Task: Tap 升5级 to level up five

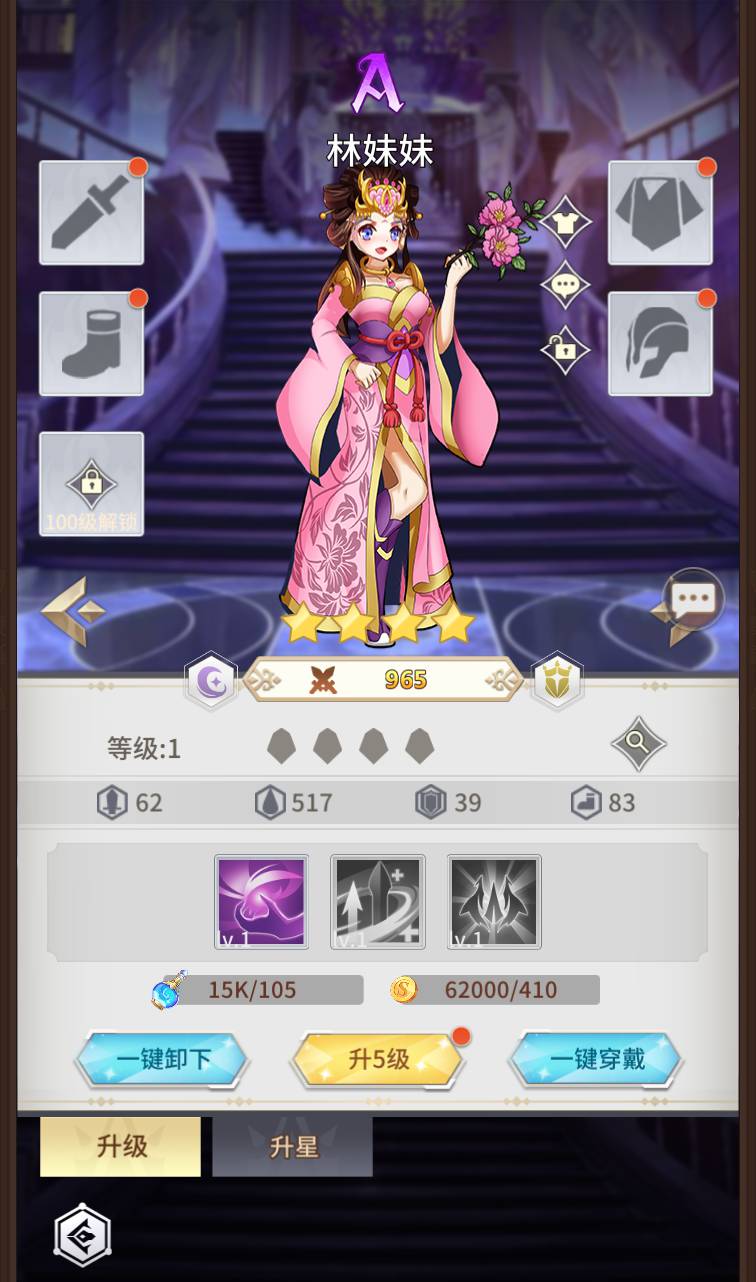Action: tap(378, 1060)
